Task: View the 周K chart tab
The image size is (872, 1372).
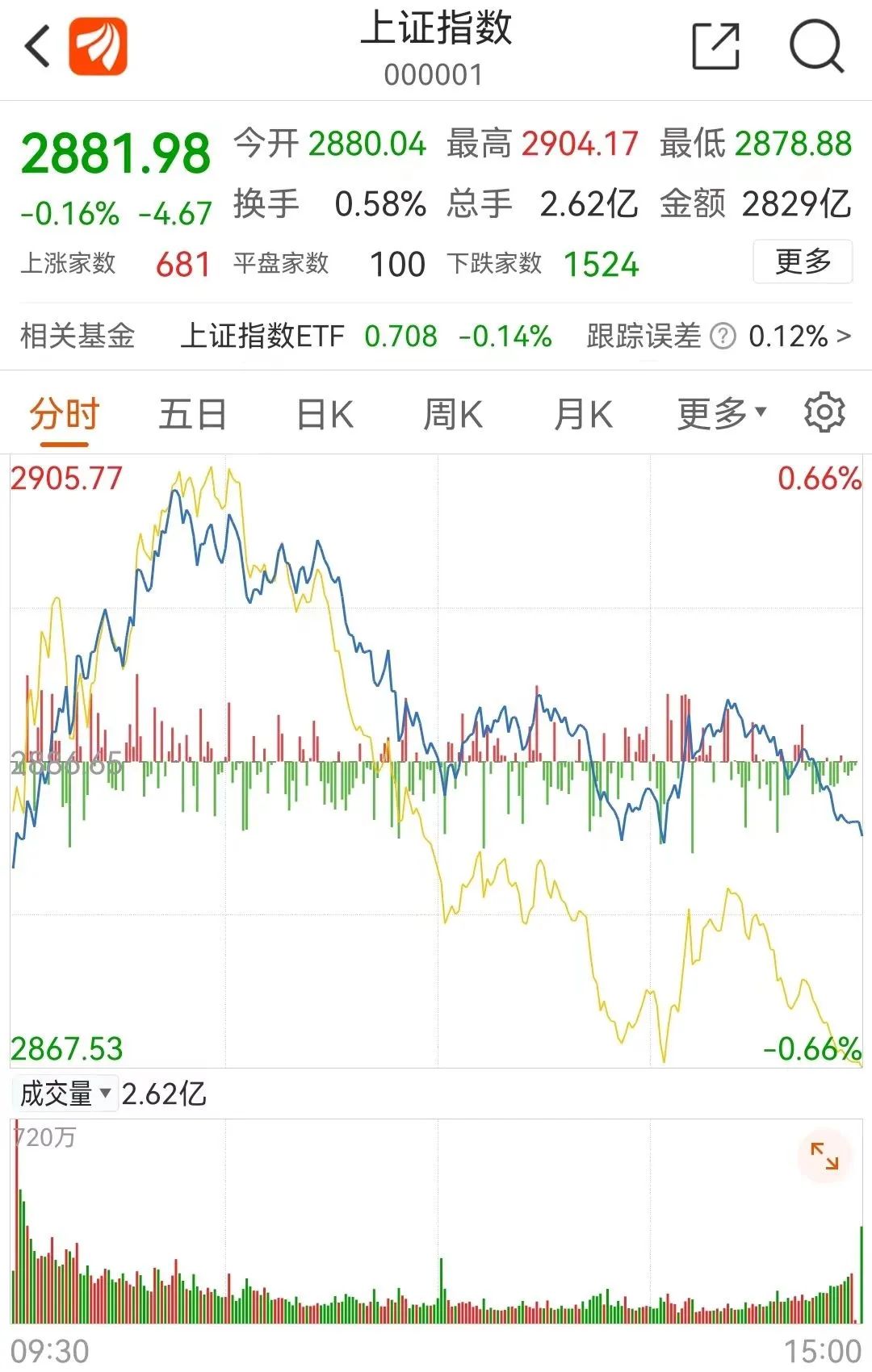Action: tap(453, 415)
